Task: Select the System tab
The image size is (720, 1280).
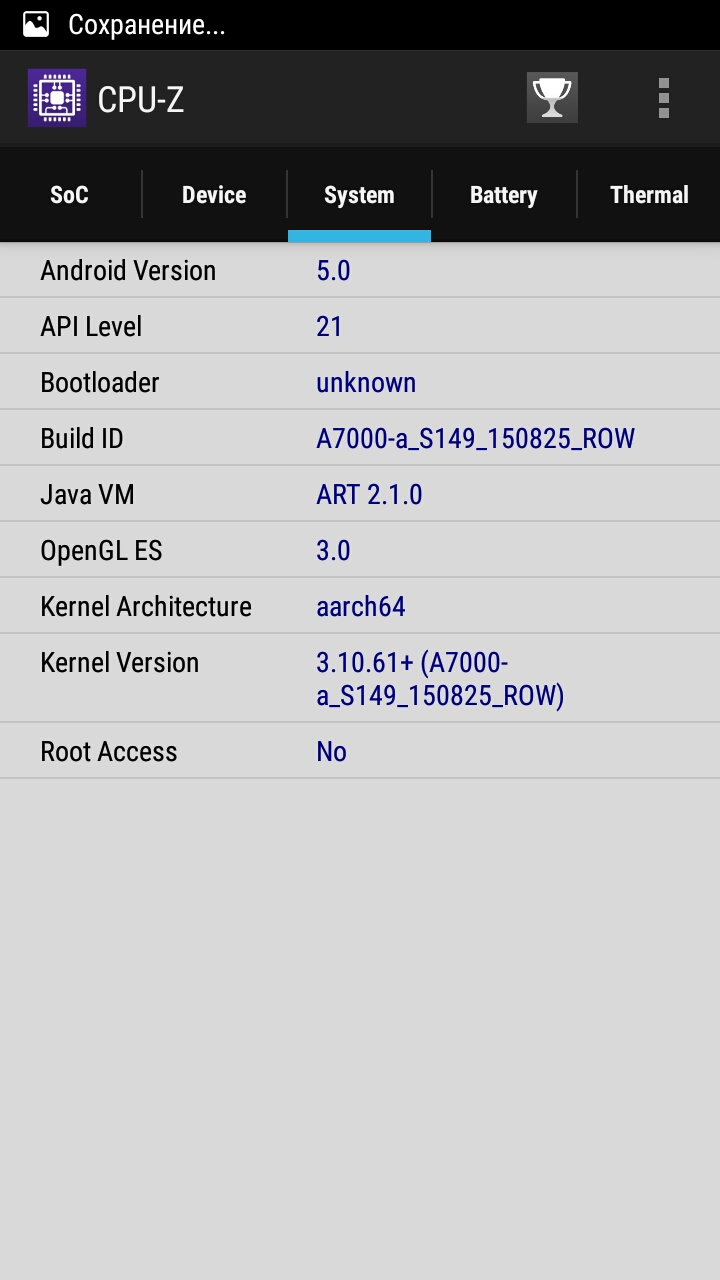Action: (359, 195)
